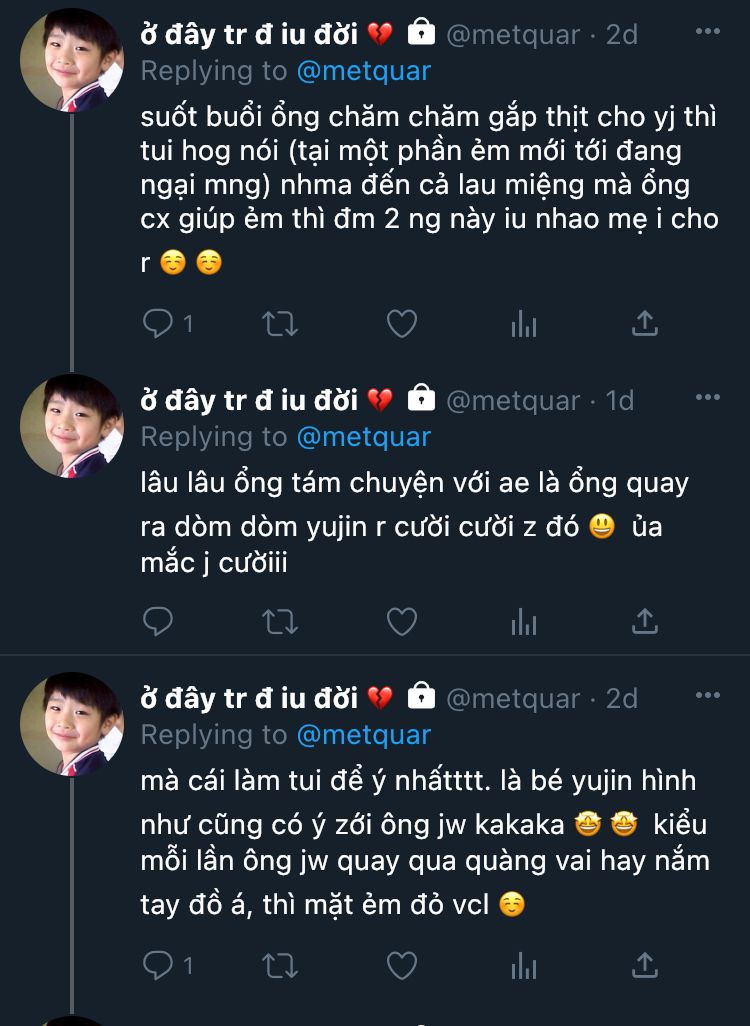View analytics of the 'lâu lâu ổng' tweet
750x1026 pixels.
pos(524,622)
